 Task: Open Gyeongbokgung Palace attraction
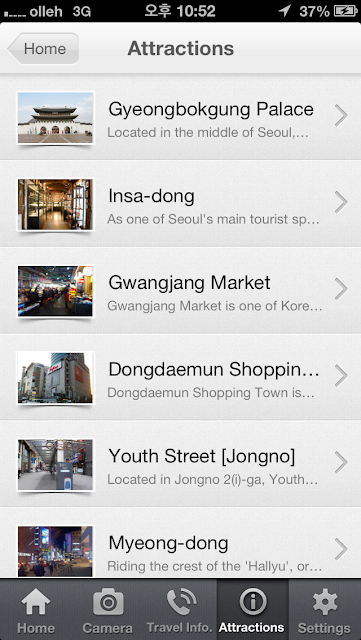click(180, 117)
